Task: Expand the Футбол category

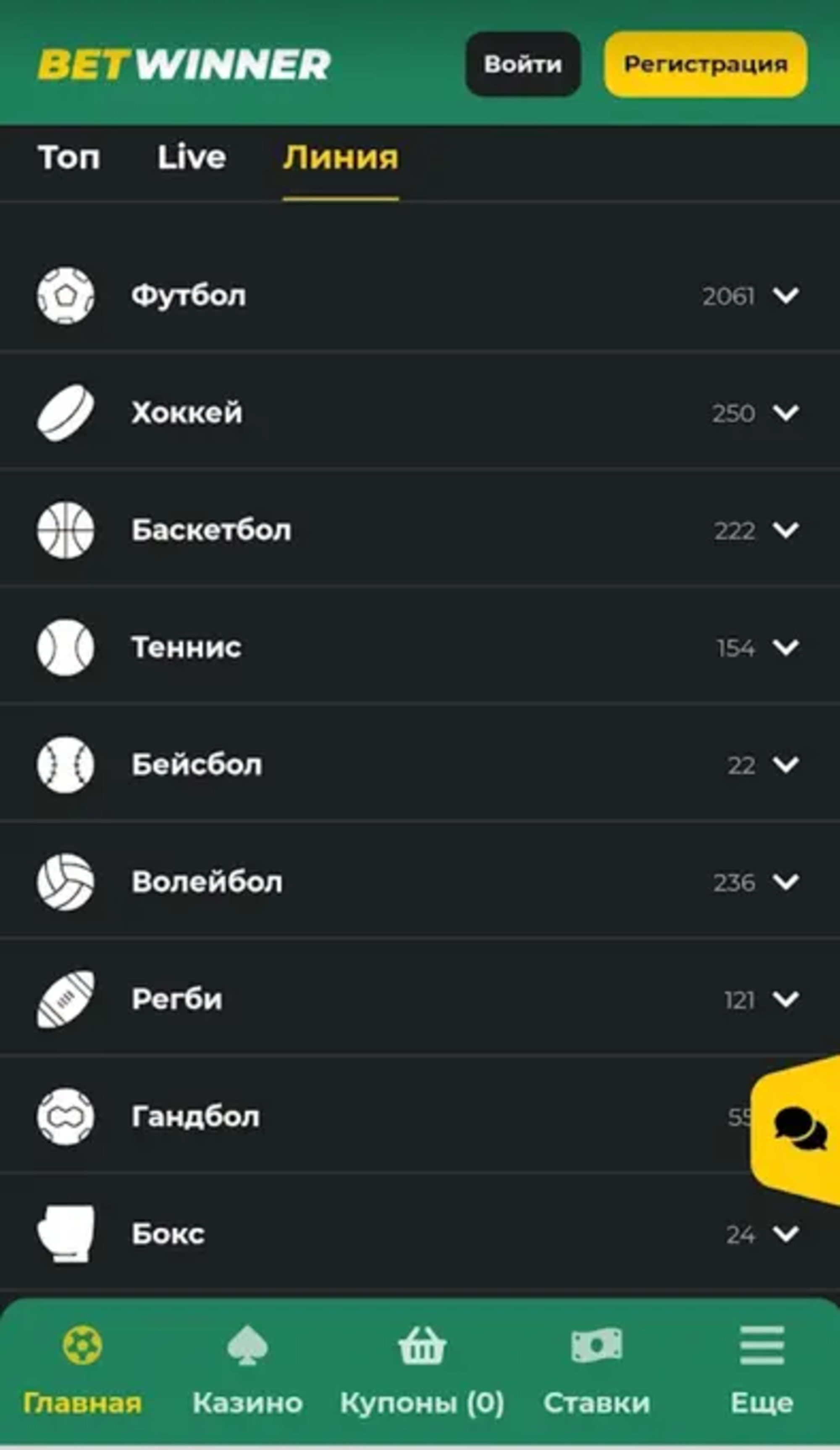Action: pos(420,295)
